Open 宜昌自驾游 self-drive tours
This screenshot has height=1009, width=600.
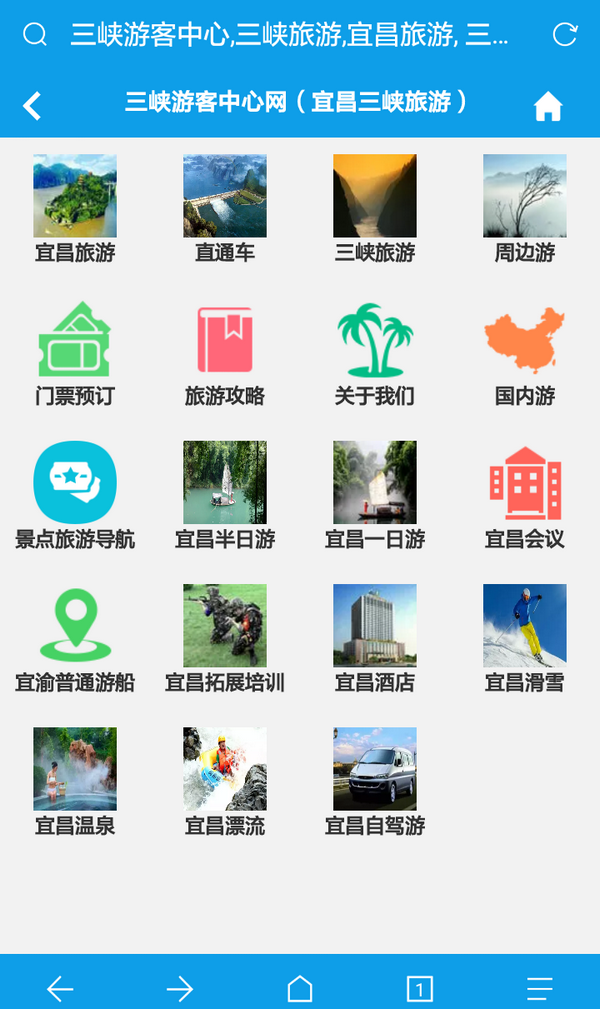tap(375, 781)
